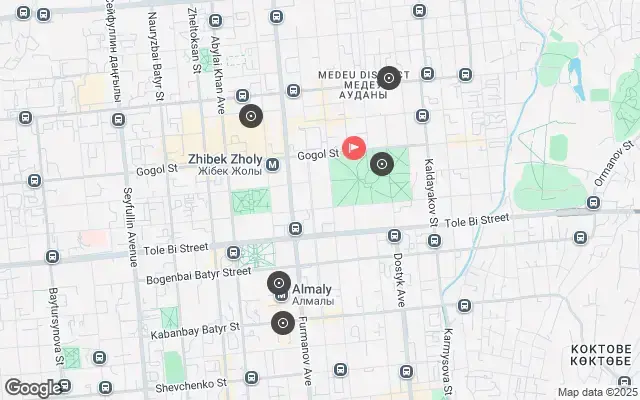The image size is (640, 400).
Task: Open the black marker beside the Medeu District label
Action: tap(390, 77)
